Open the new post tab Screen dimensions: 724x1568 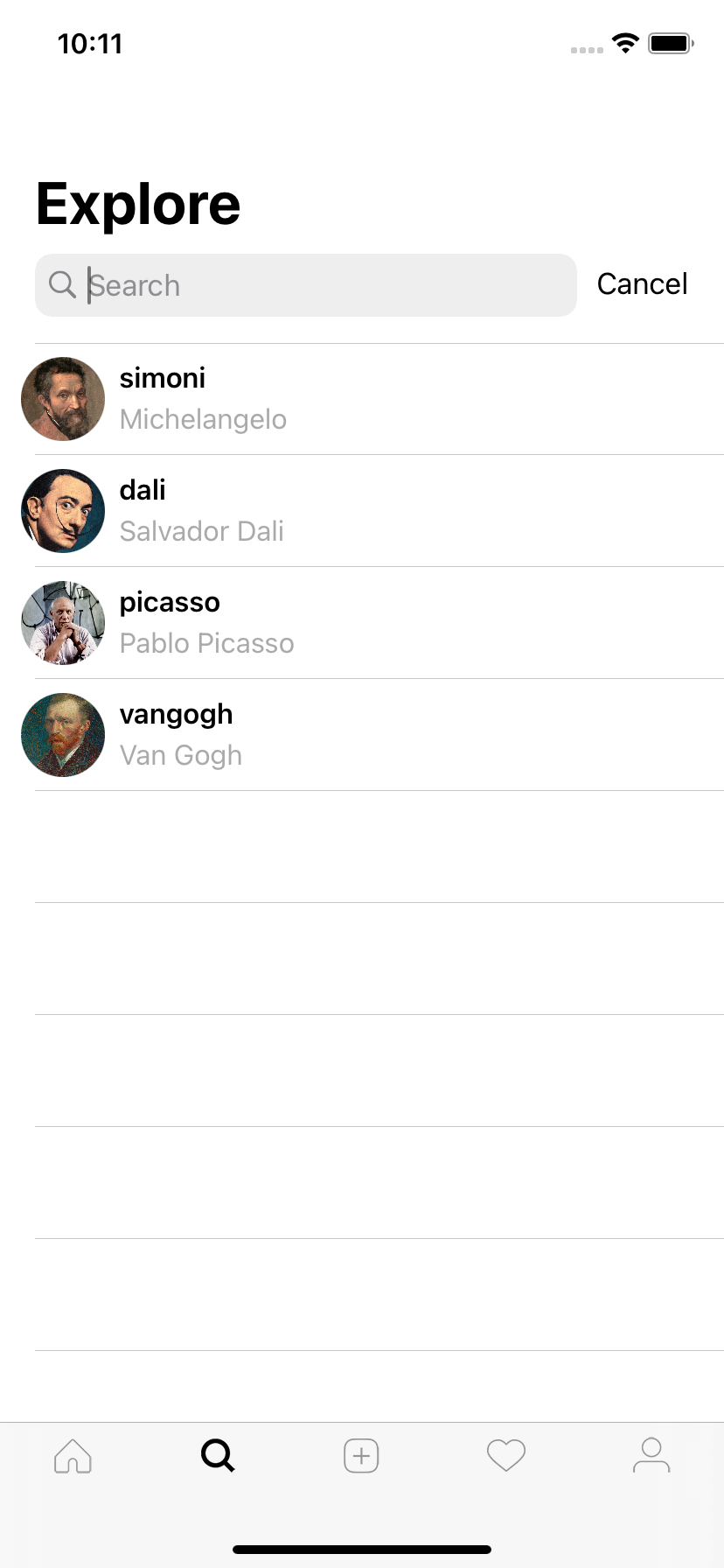point(361,1456)
